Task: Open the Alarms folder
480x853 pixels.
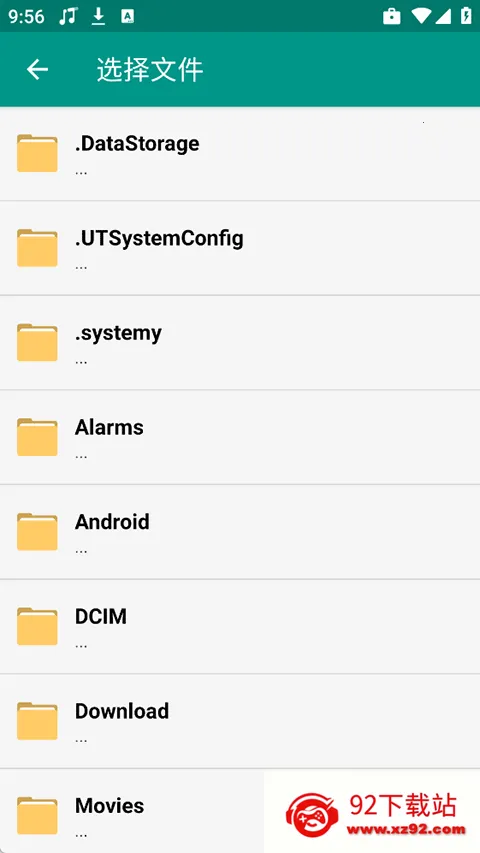Action: [240, 437]
